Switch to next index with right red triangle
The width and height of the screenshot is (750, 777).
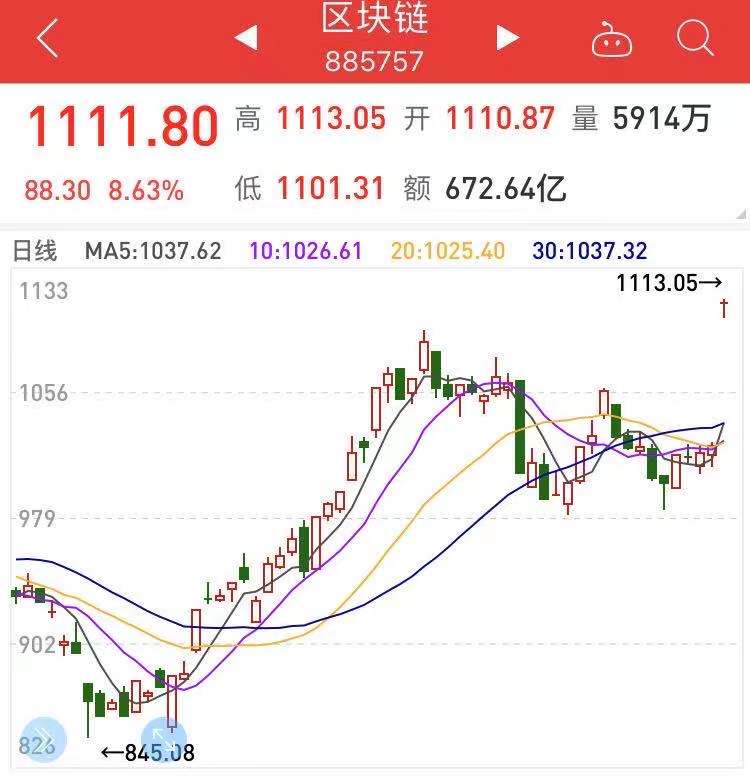point(505,35)
